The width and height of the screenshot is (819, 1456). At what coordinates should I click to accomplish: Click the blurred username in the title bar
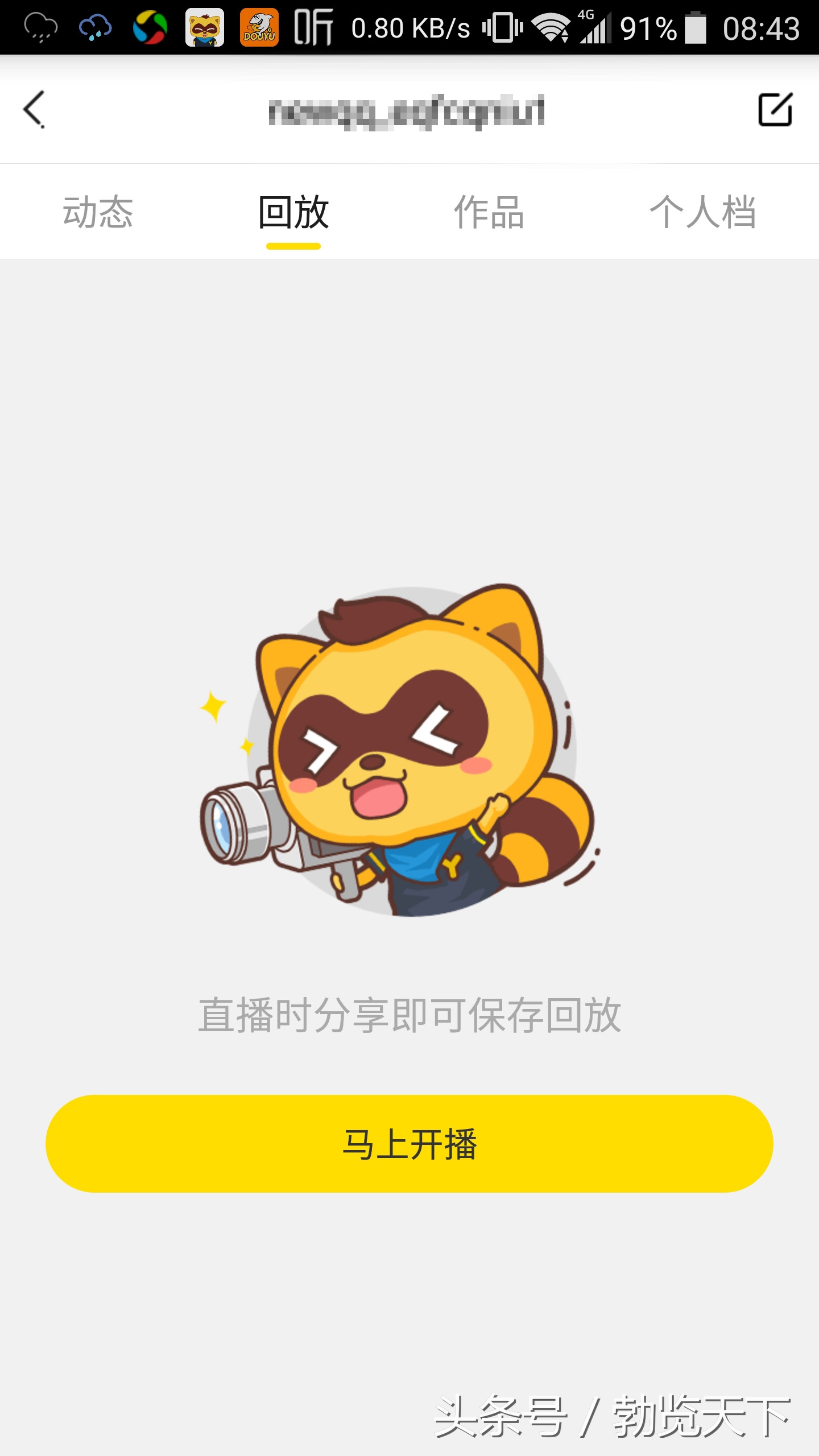(407, 111)
